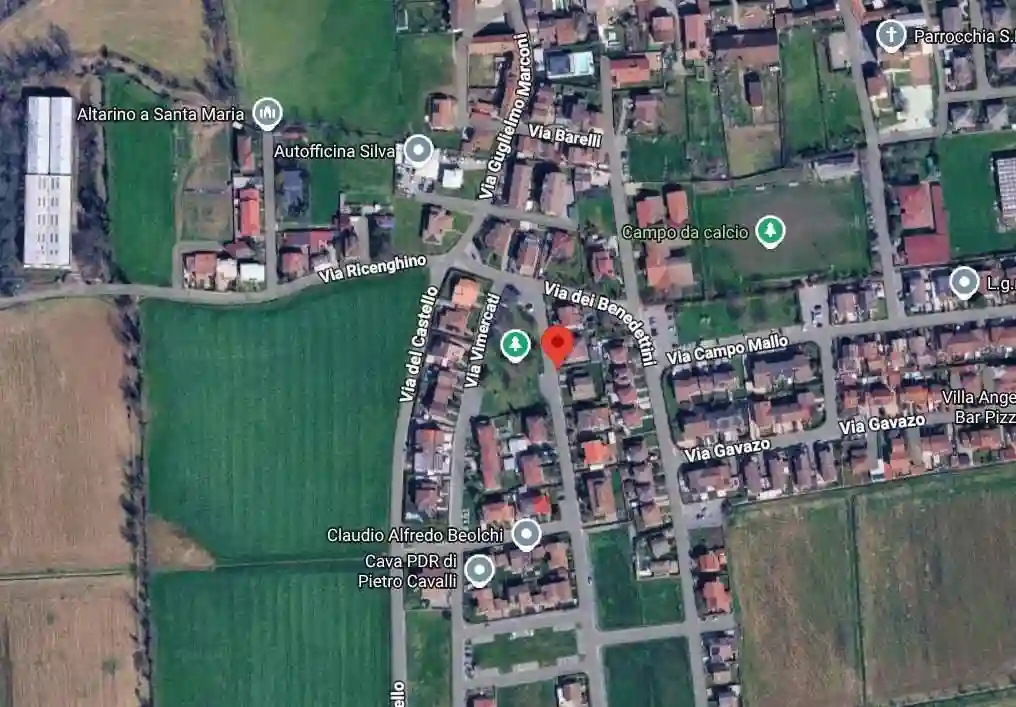Tap the Campo da calcio park marker
Screen dimensions: 1016x707
point(769,232)
